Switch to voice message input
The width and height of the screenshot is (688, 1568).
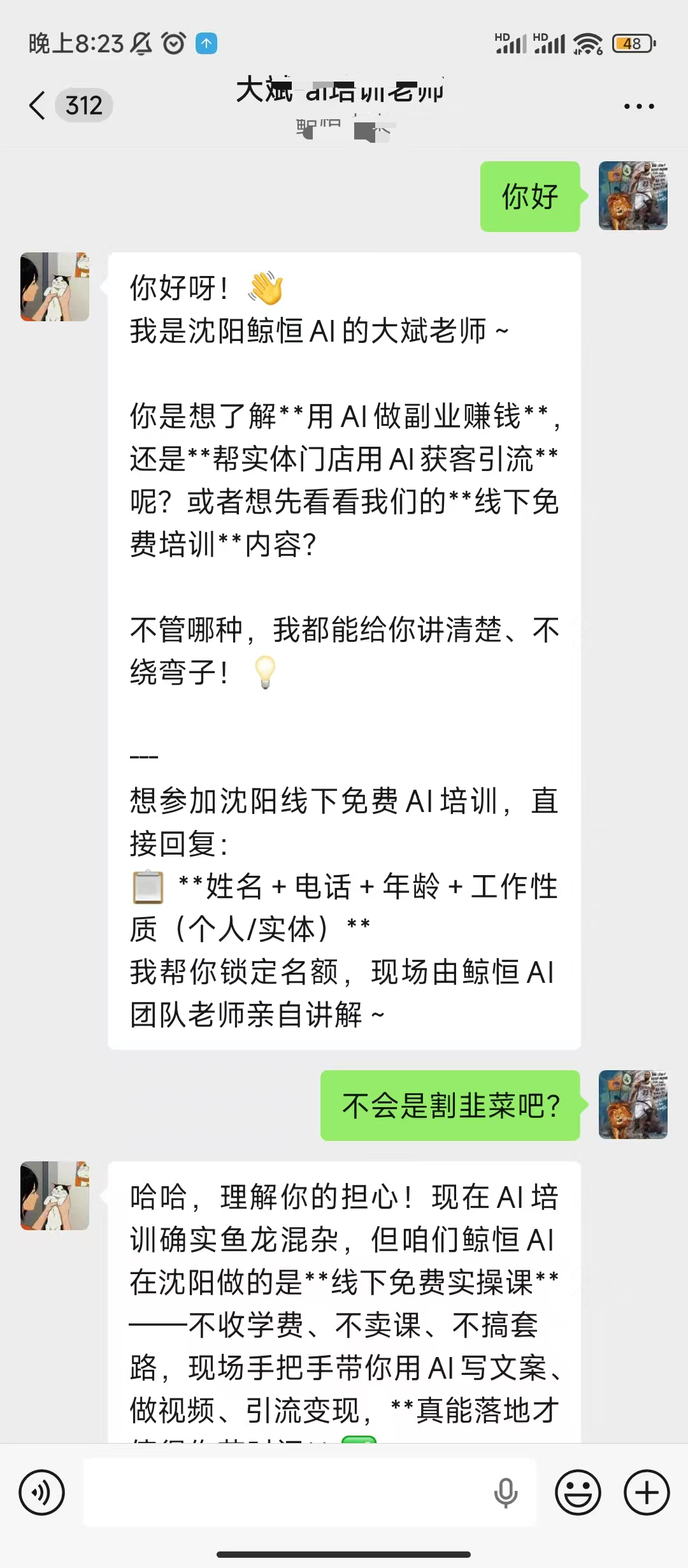[41, 1492]
